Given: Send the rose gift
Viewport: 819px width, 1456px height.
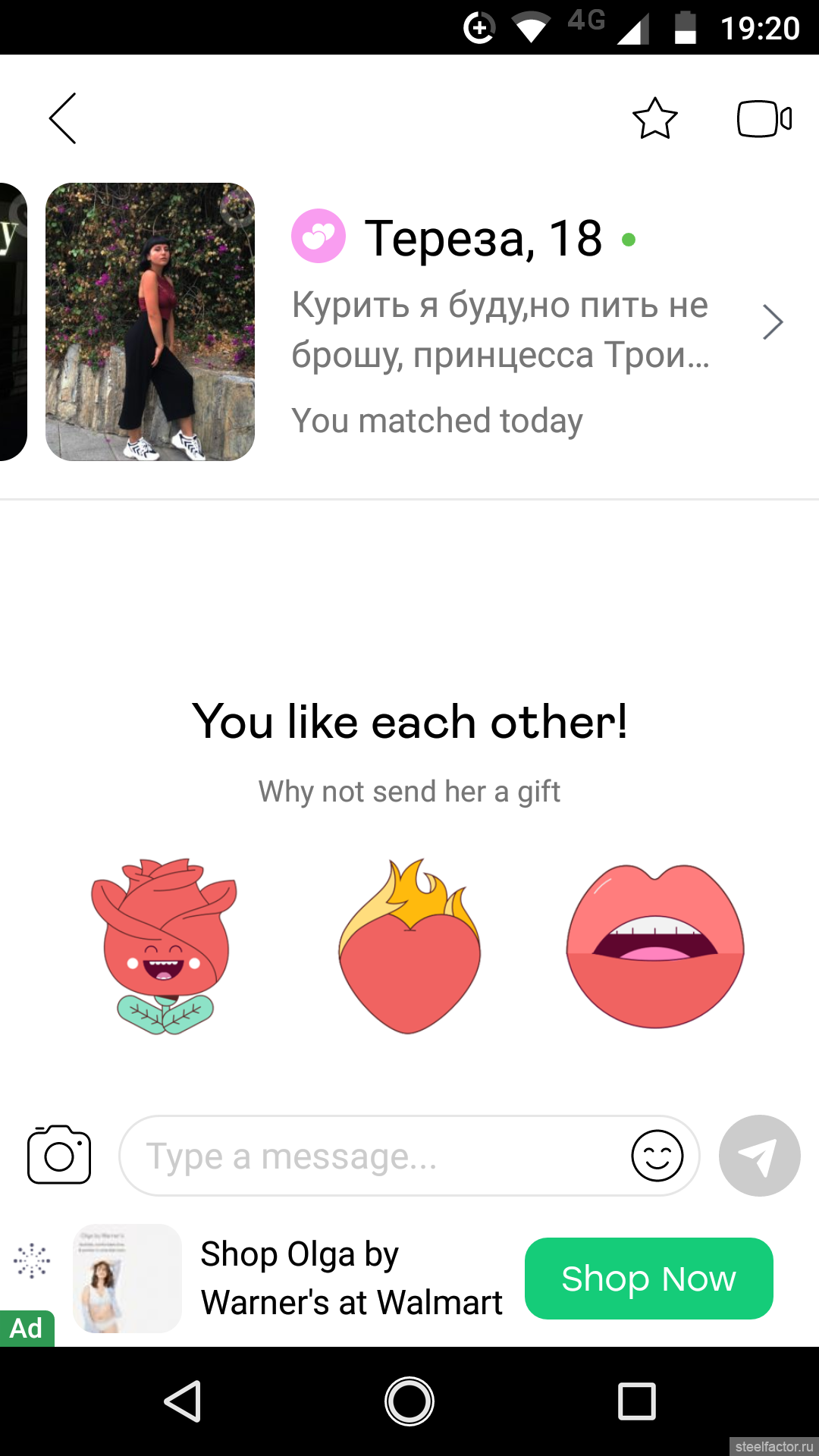Looking at the screenshot, I should pyautogui.click(x=164, y=946).
